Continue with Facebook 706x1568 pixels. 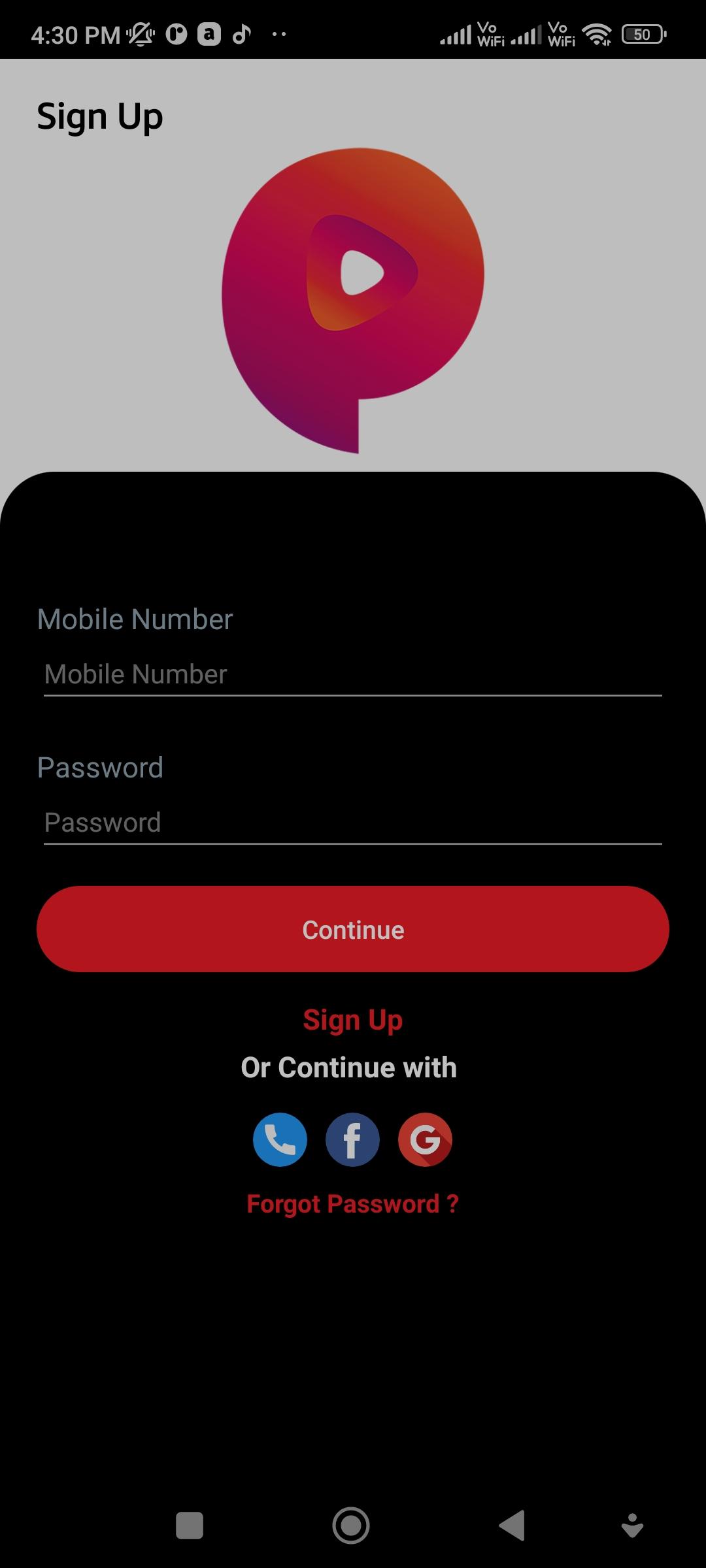(x=352, y=1139)
